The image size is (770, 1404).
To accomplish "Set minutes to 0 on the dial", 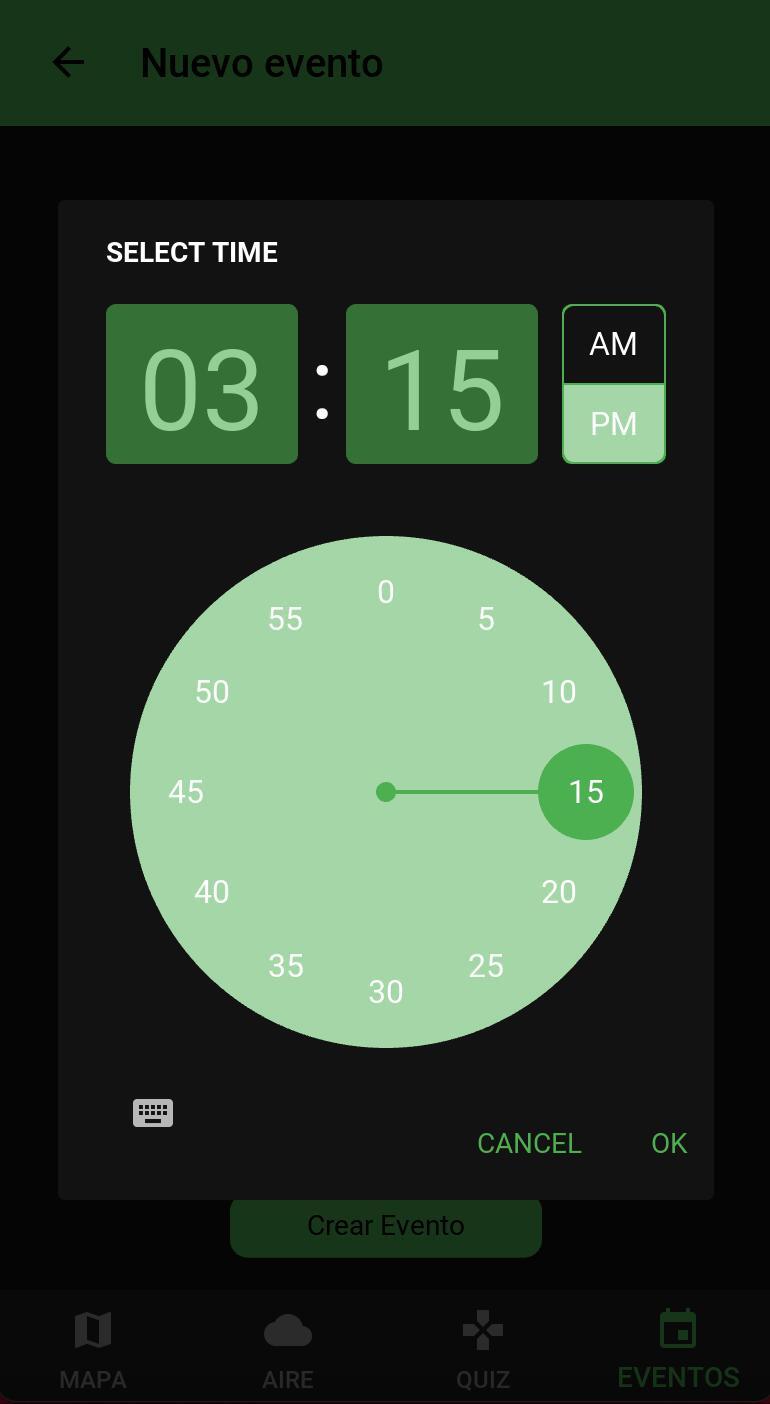I will click(386, 592).
